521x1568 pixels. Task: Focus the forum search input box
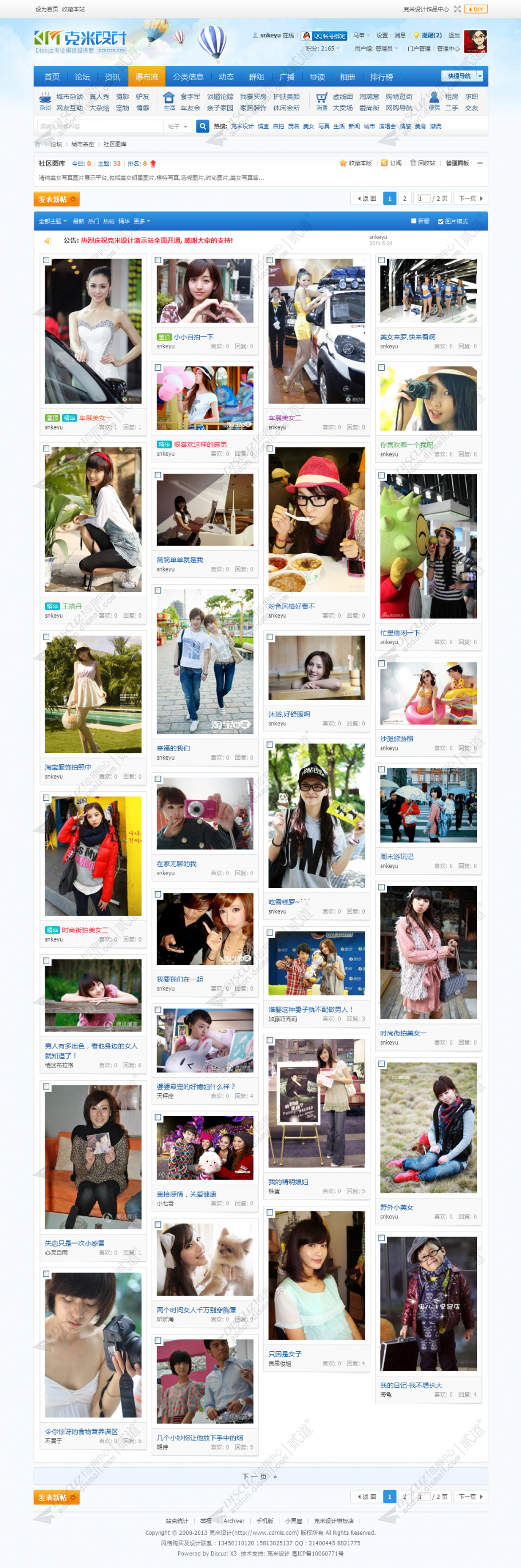pos(101,126)
